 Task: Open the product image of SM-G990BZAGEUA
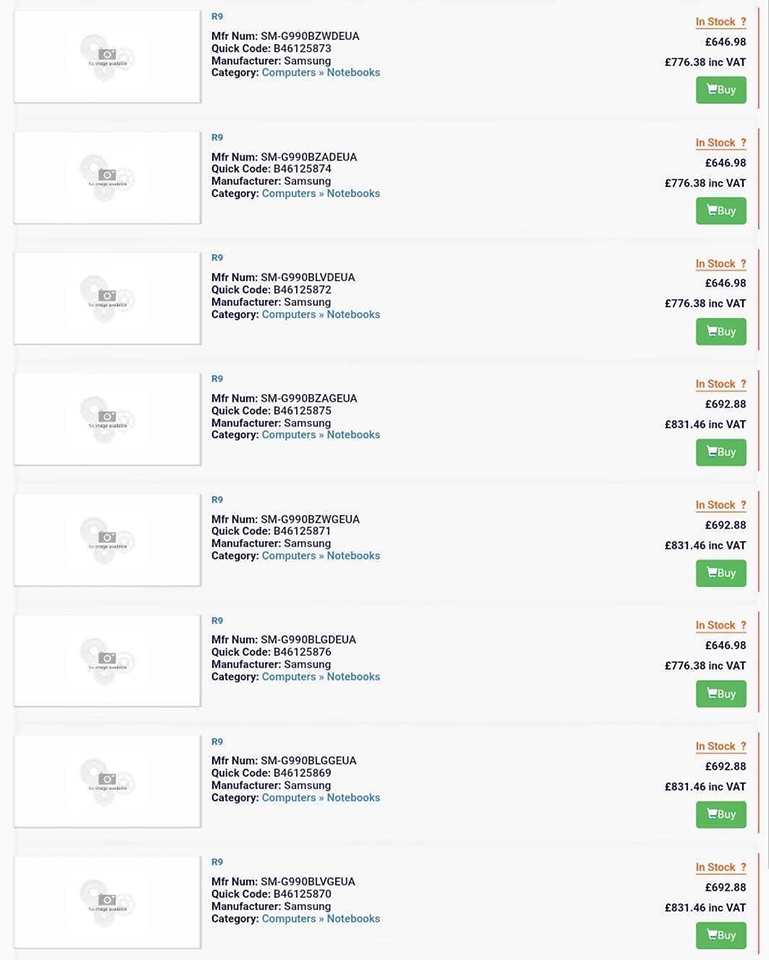tap(107, 418)
